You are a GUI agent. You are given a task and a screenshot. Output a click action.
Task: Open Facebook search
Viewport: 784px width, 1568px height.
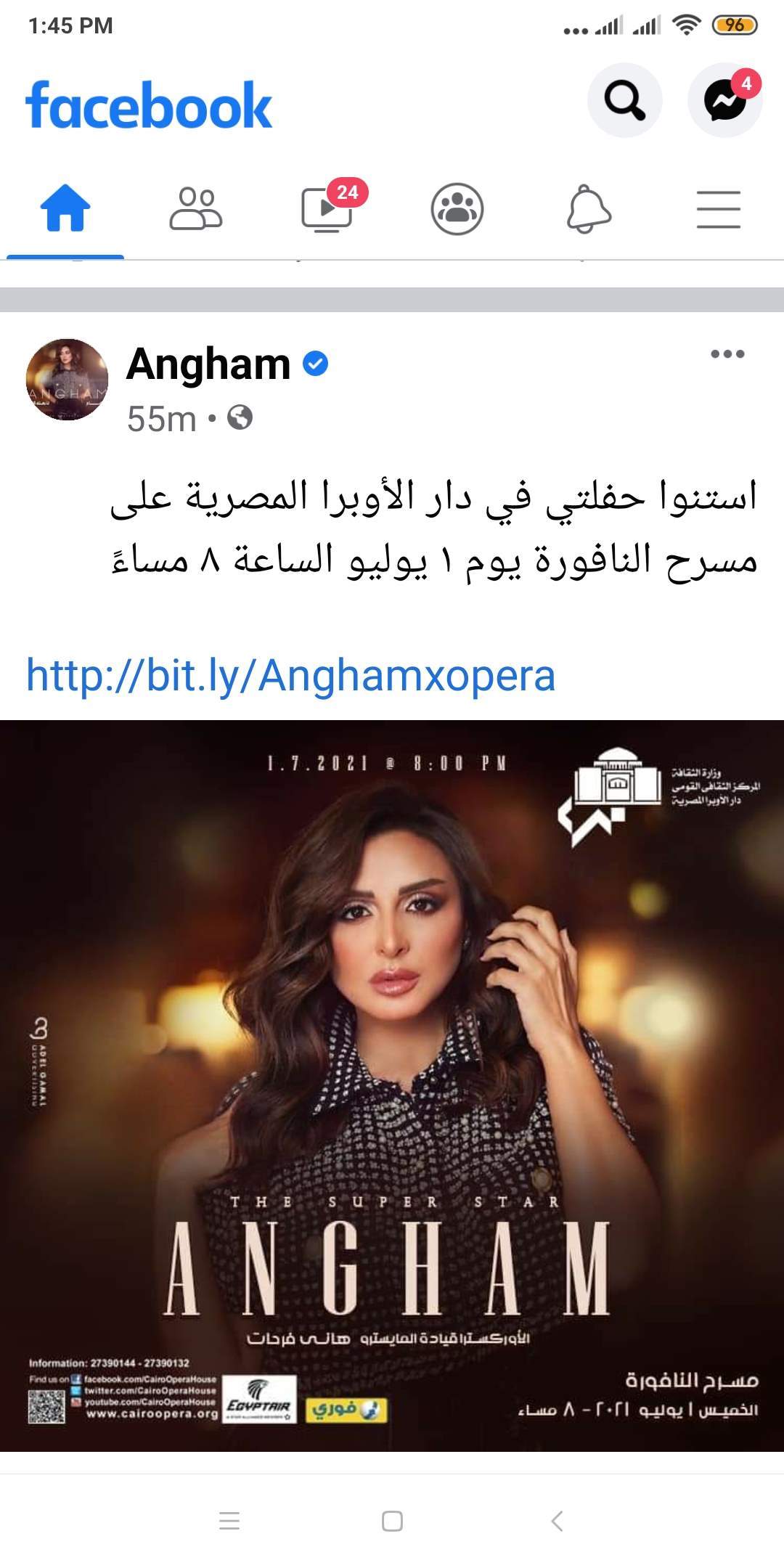[624, 100]
